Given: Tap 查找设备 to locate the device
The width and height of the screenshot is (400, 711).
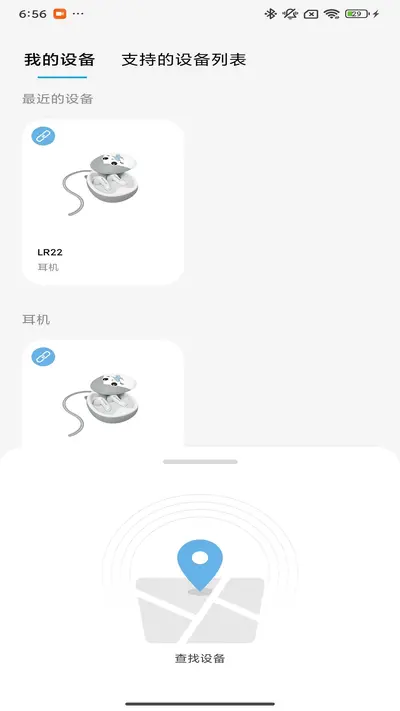Looking at the screenshot, I should [x=200, y=658].
